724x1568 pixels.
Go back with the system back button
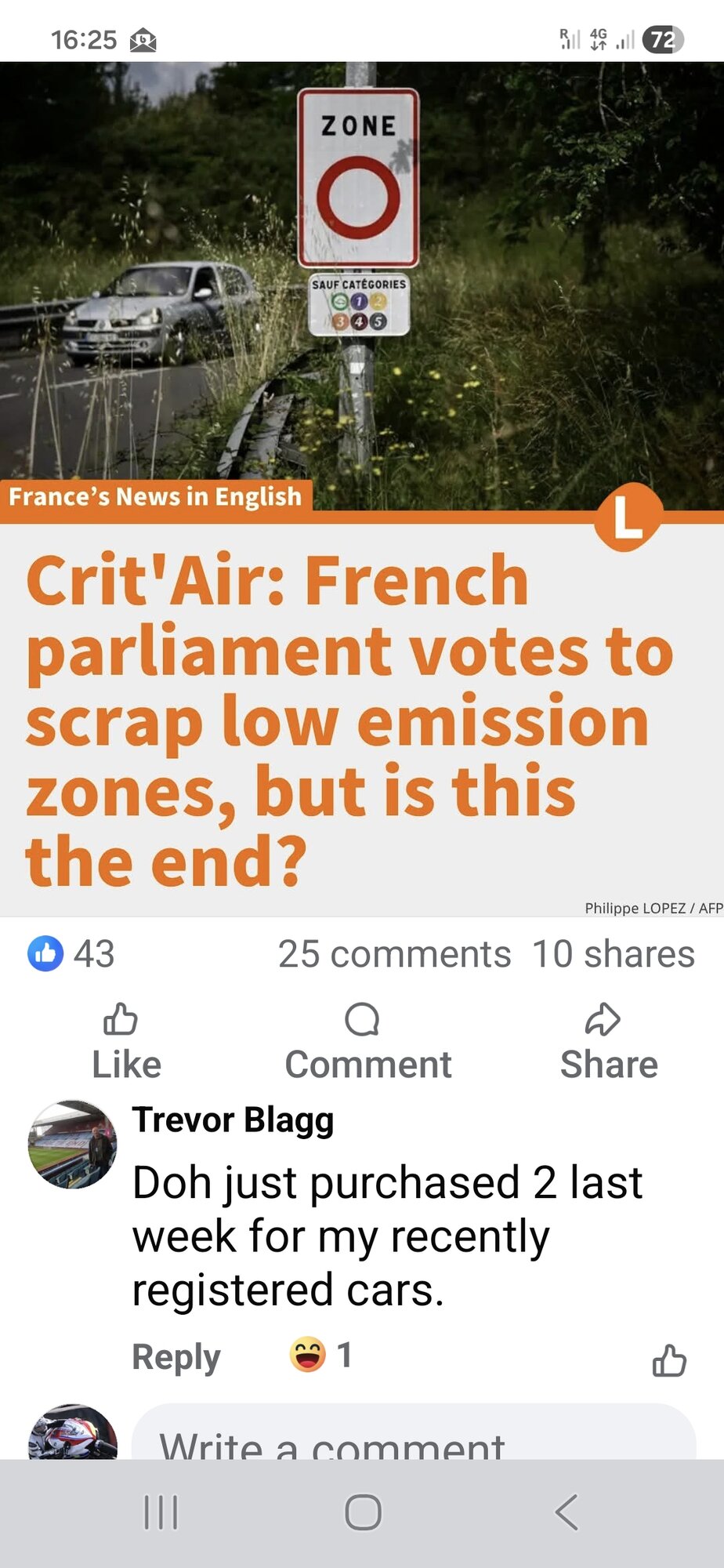pos(566,1512)
